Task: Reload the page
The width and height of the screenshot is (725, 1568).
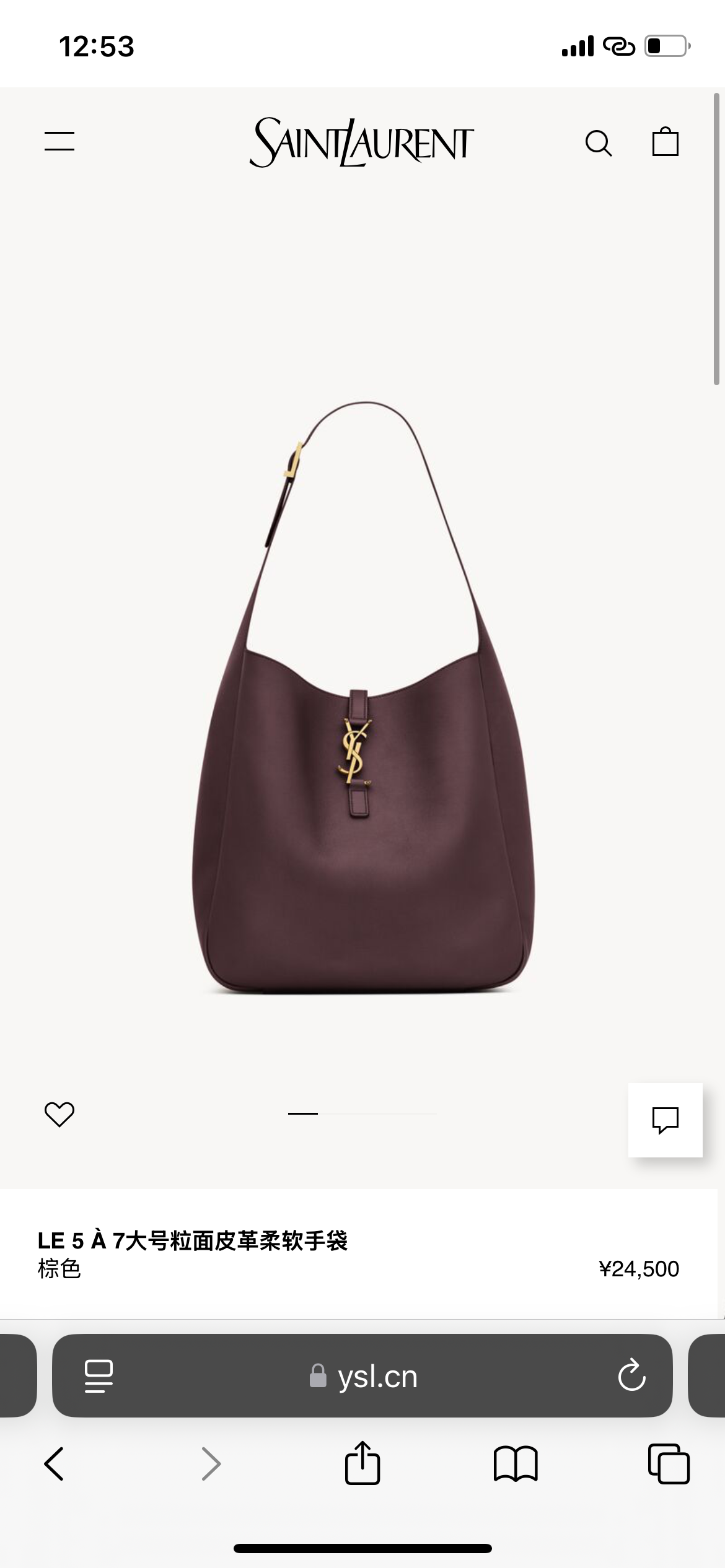Action: 631,1377
